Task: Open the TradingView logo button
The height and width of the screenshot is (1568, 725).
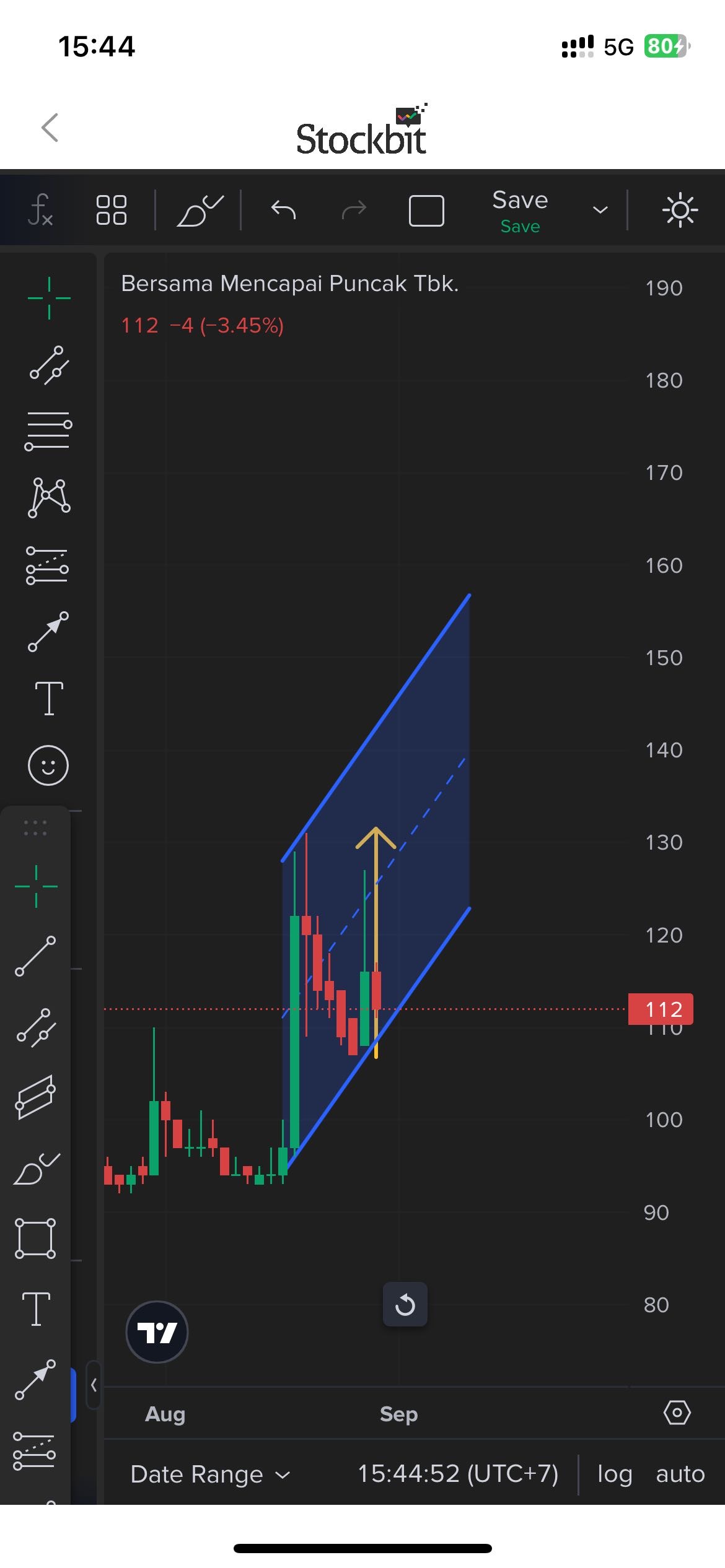Action: 157,1331
